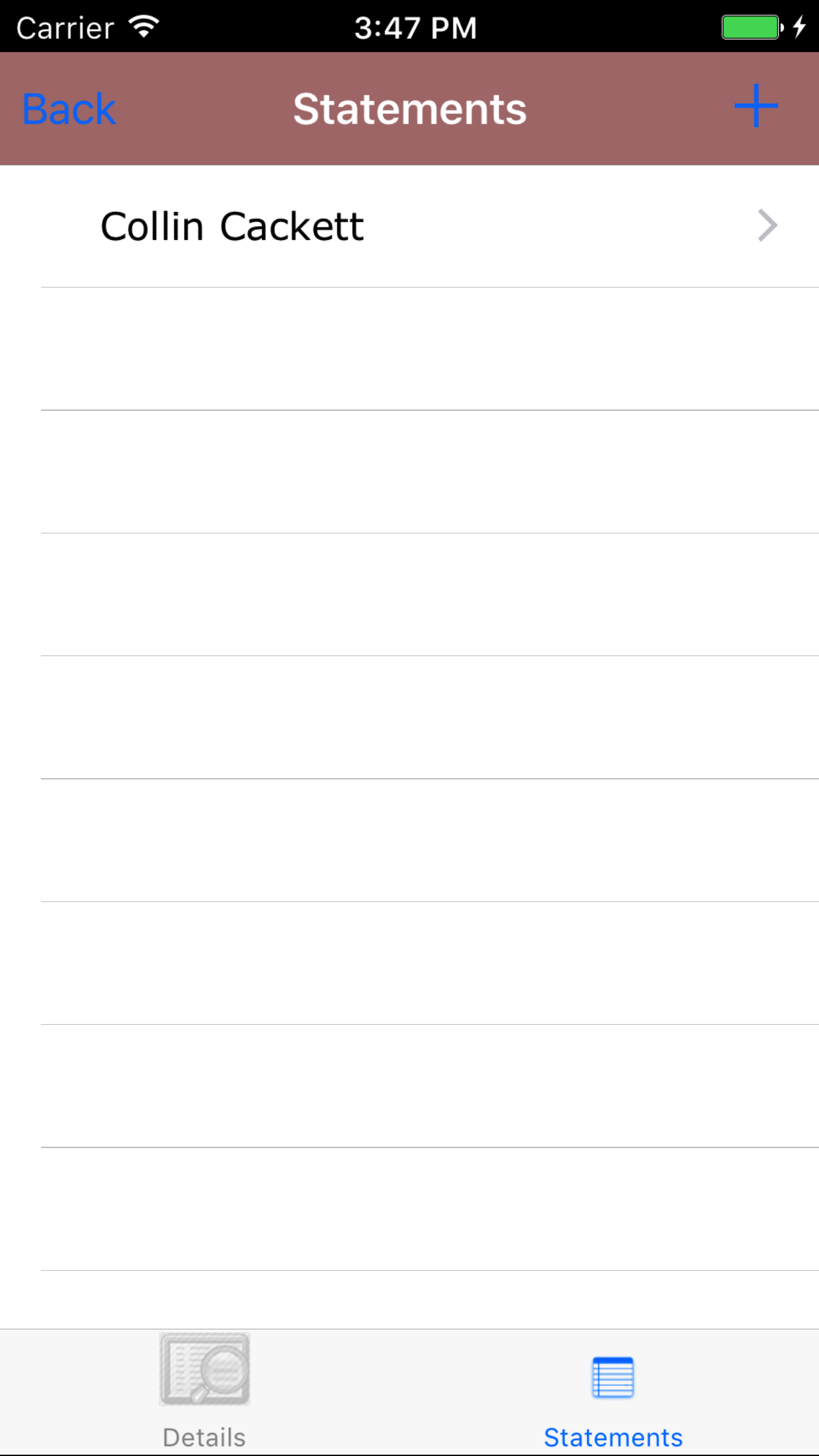Switch to the Details tab
Screen dimensions: 819x1456
(204, 1390)
